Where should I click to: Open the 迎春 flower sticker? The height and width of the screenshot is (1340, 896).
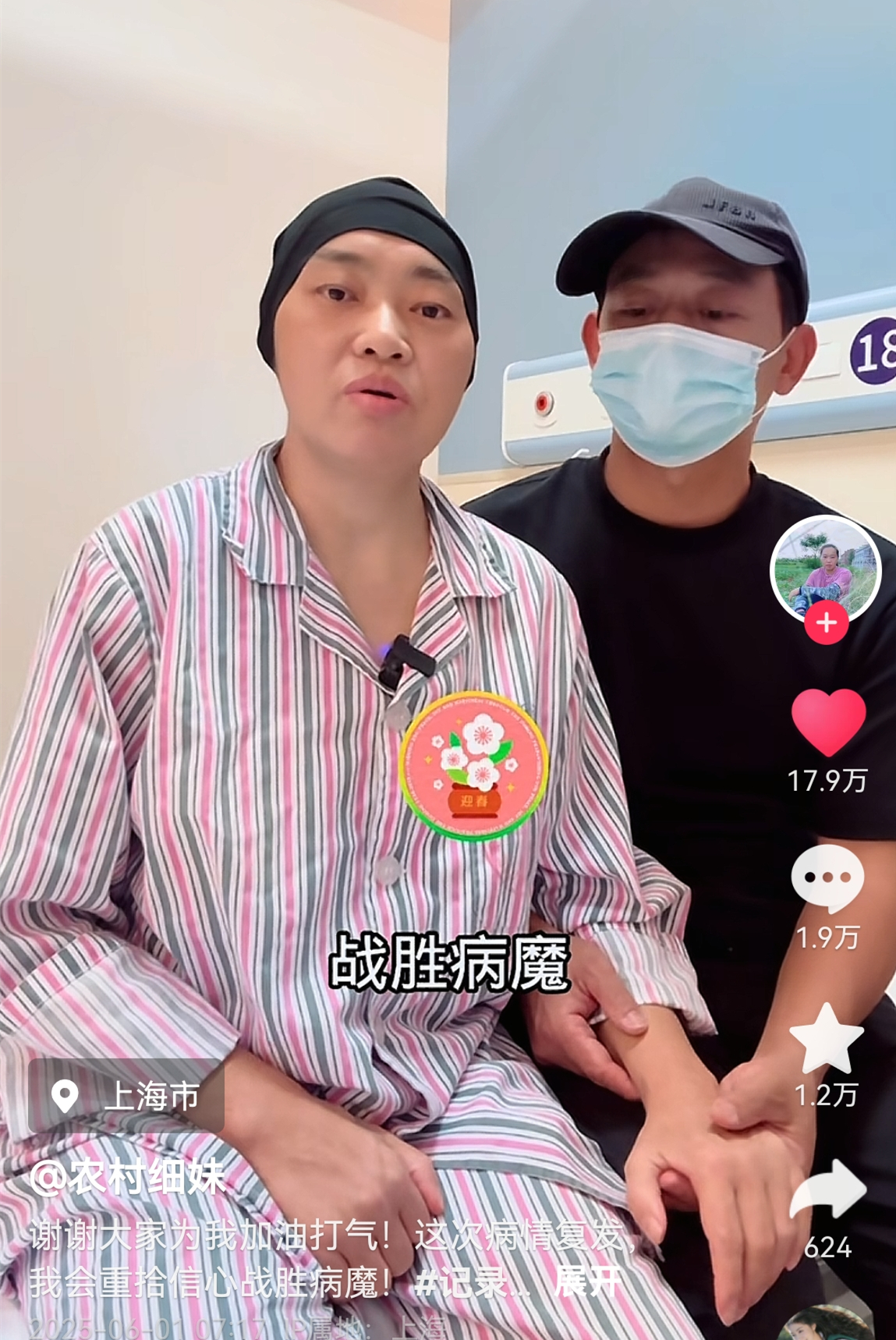(473, 767)
